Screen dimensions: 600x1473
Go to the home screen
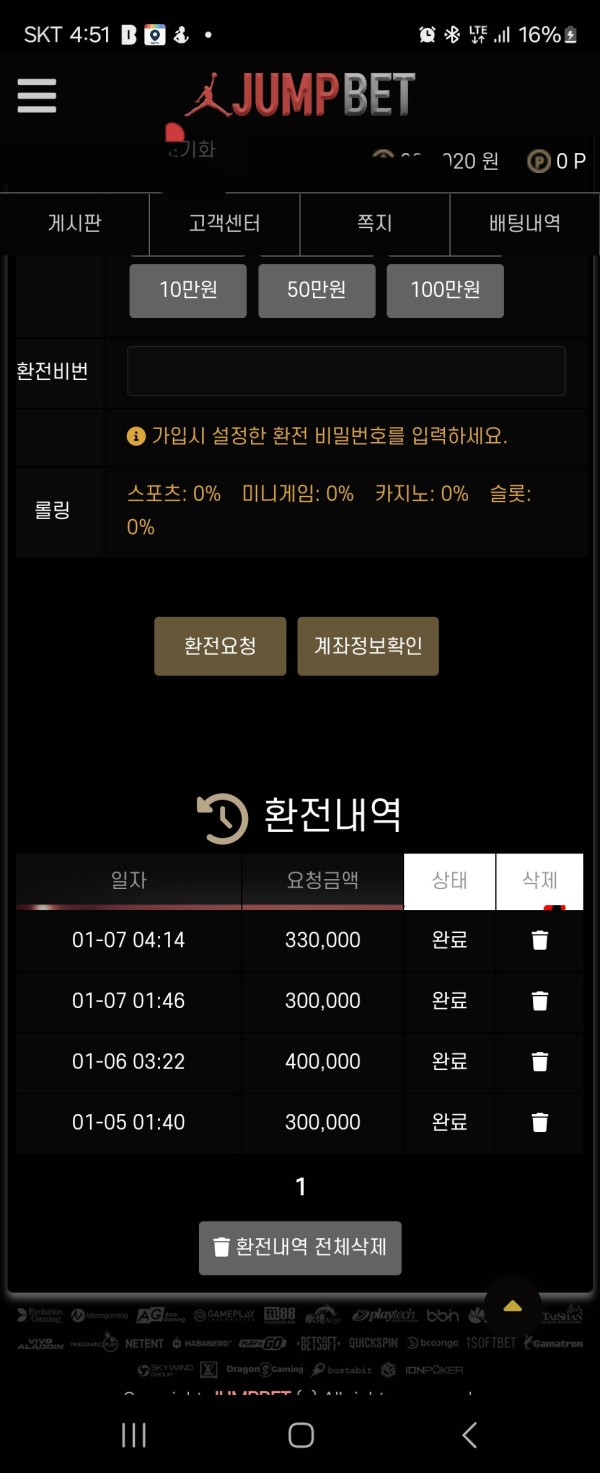[x=301, y=1435]
